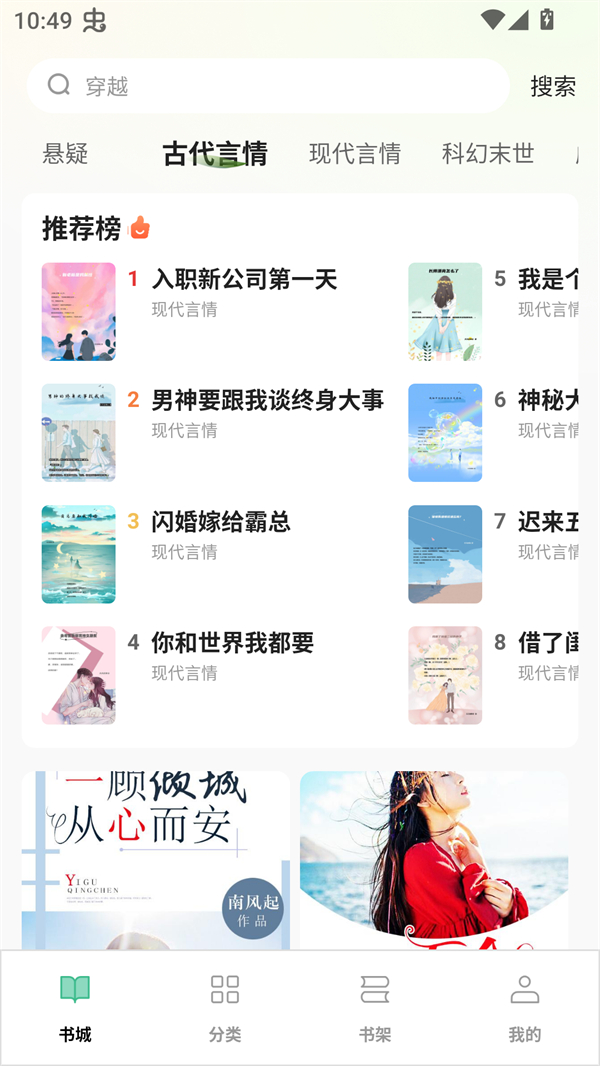
Task: Open the book 你和世界我都要
Action: click(232, 643)
